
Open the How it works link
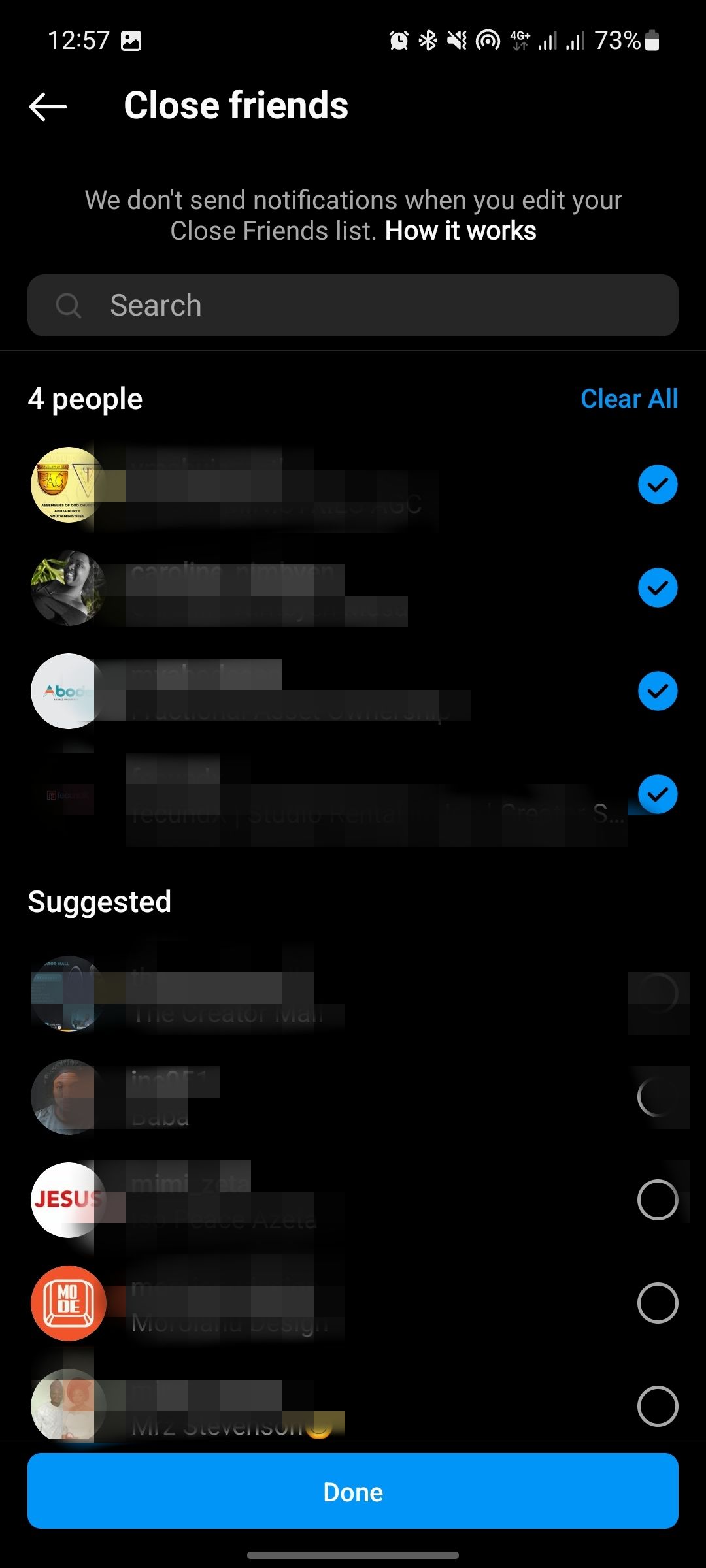click(x=460, y=231)
